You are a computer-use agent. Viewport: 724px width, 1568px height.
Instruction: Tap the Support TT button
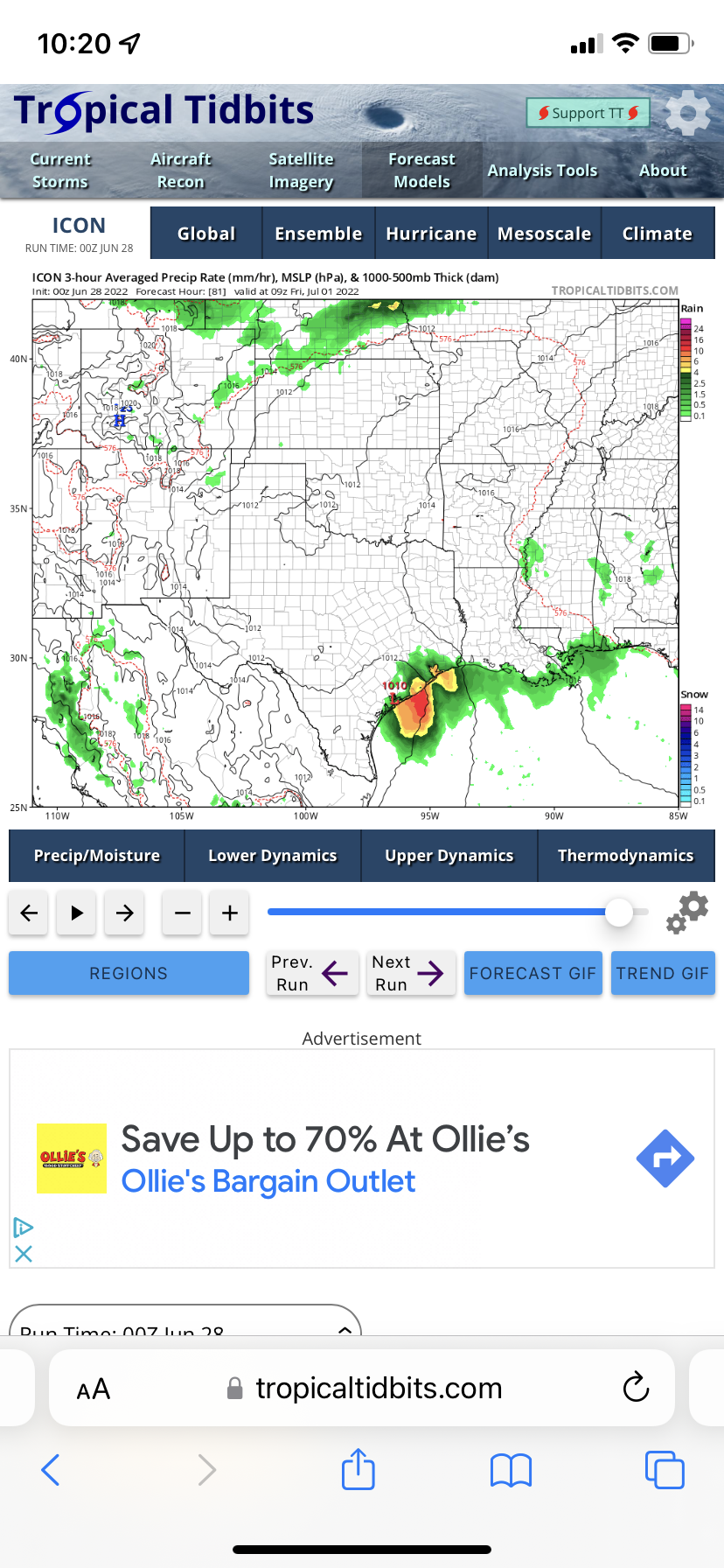coord(588,113)
